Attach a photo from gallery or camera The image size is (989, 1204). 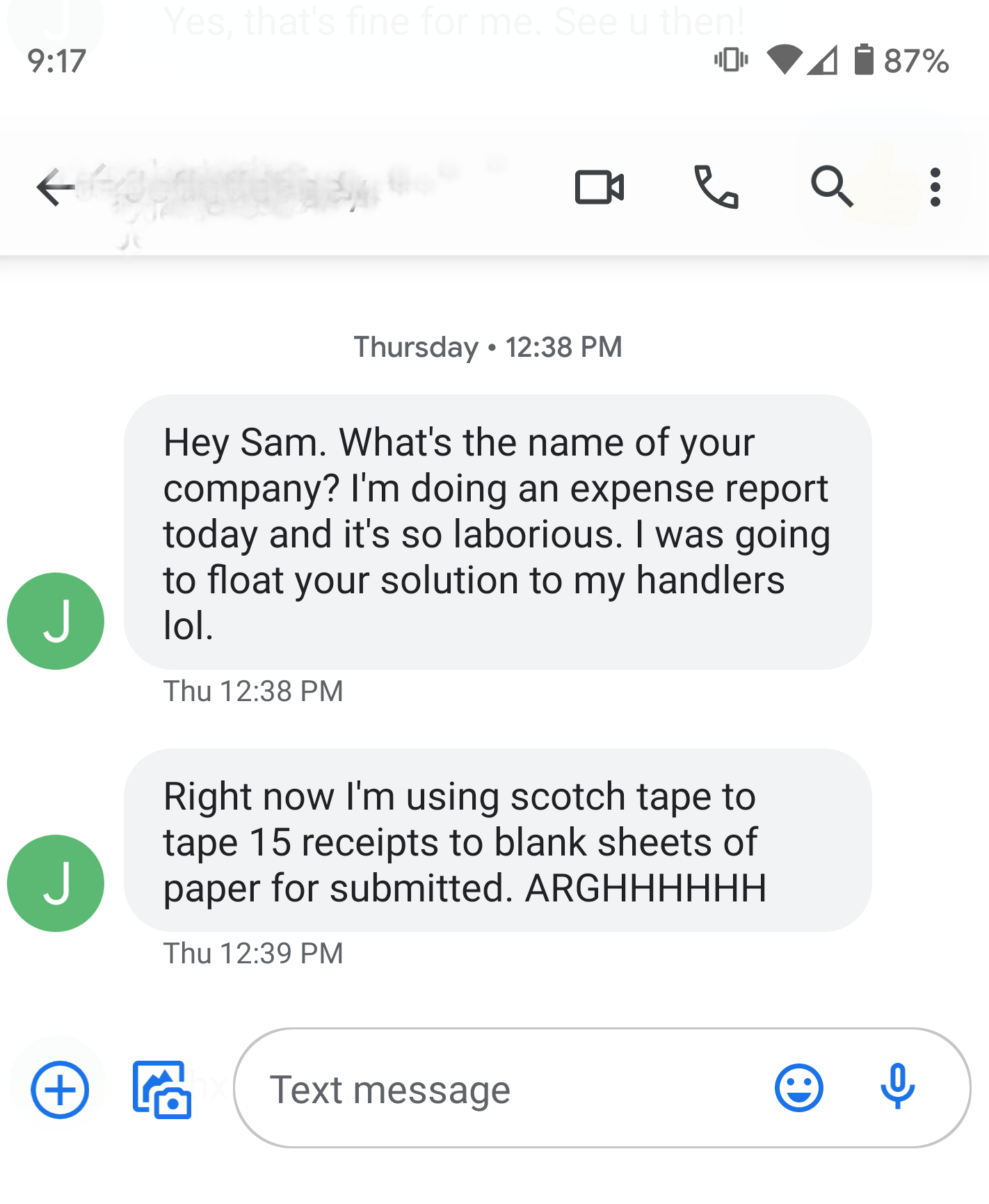pyautogui.click(x=162, y=1090)
